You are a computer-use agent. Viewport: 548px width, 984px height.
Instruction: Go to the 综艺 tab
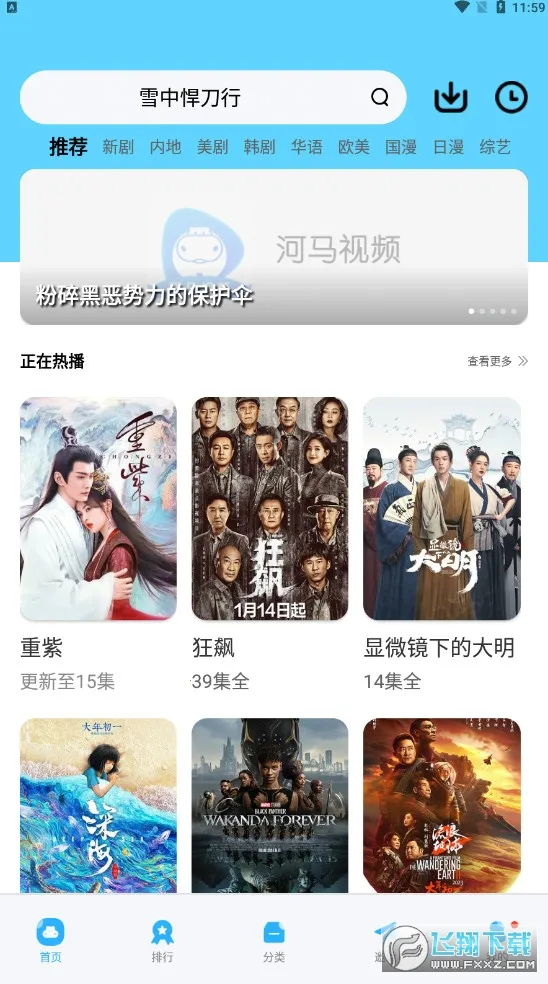point(495,147)
